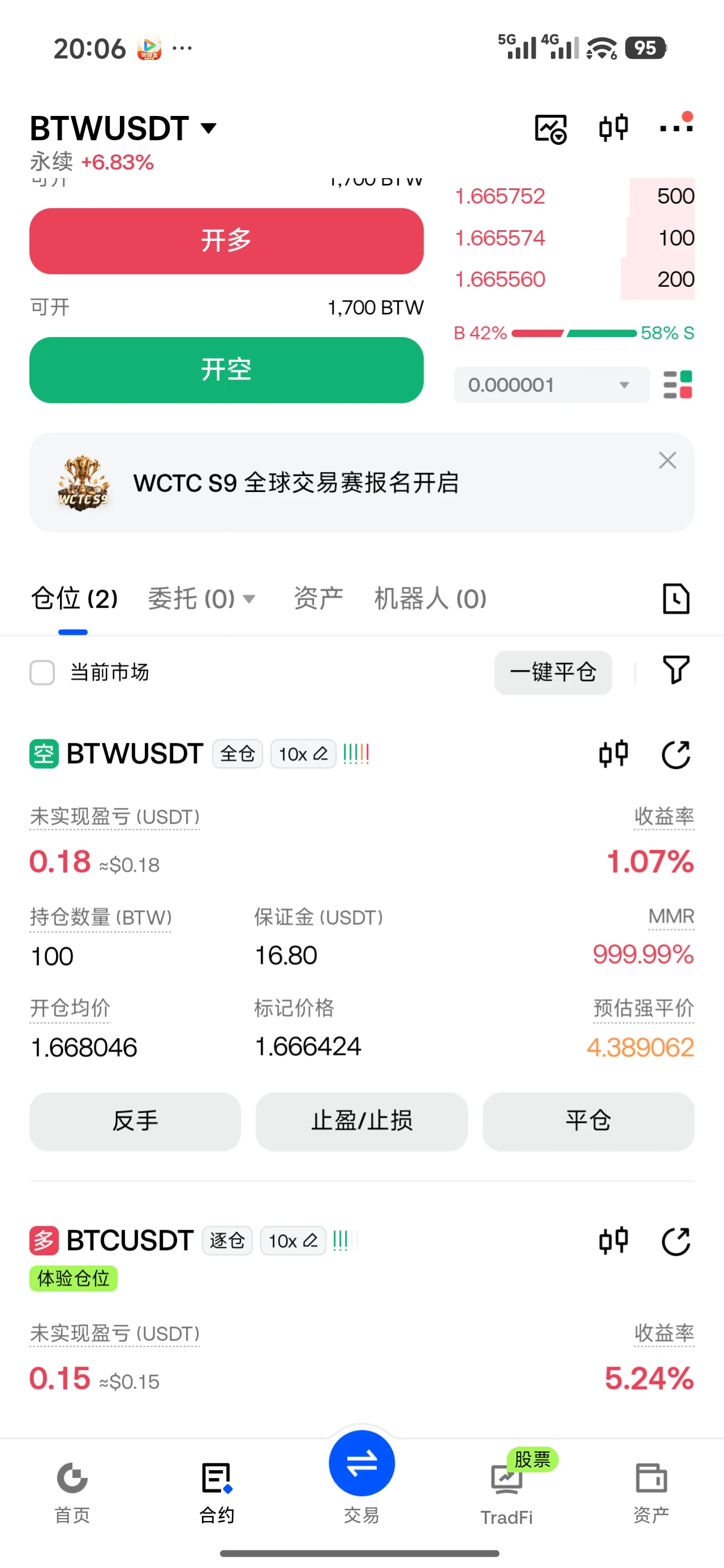Share the BTWUSDT position
Screen dimensions: 724x1568
pos(676,755)
